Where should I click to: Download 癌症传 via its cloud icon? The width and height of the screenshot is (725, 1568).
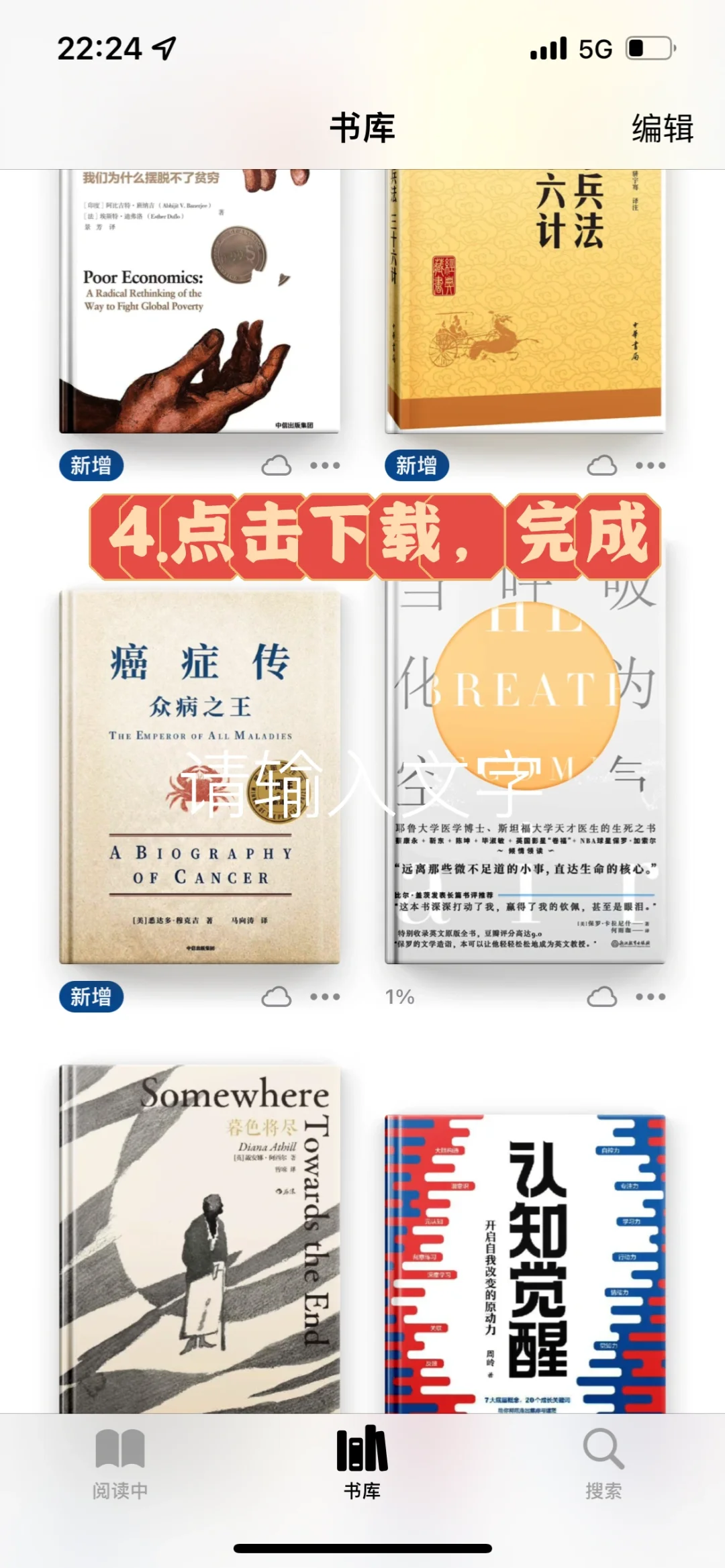(276, 996)
